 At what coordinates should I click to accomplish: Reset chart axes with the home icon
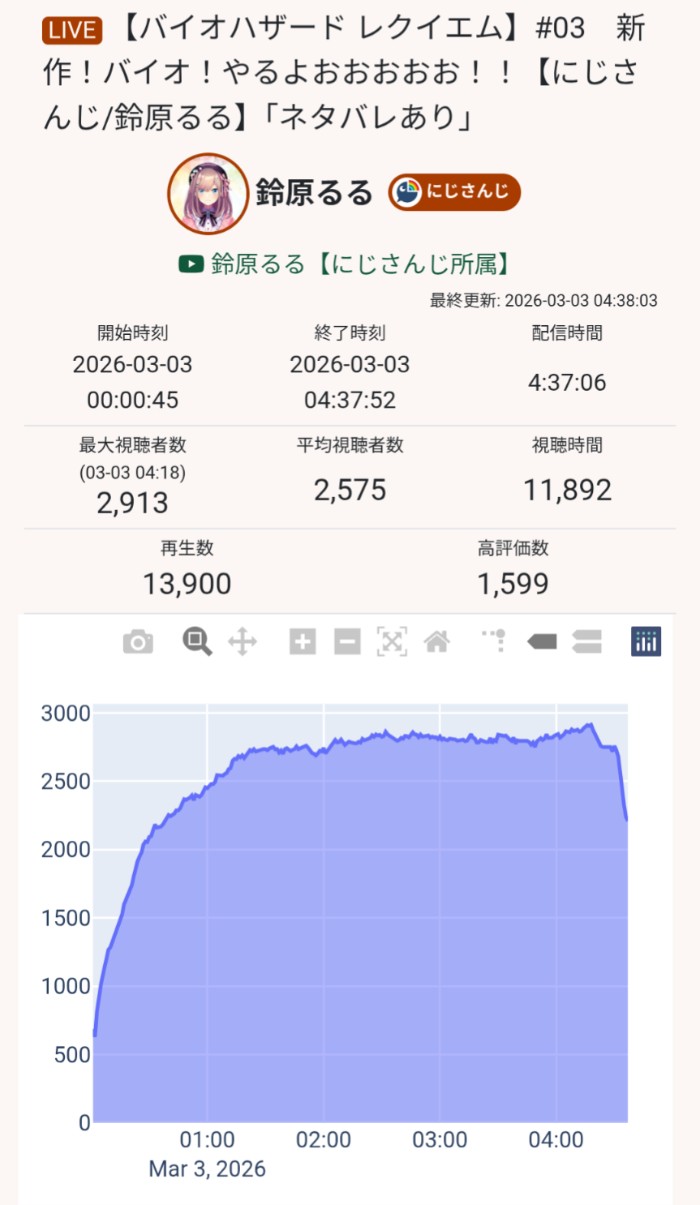coord(436,642)
